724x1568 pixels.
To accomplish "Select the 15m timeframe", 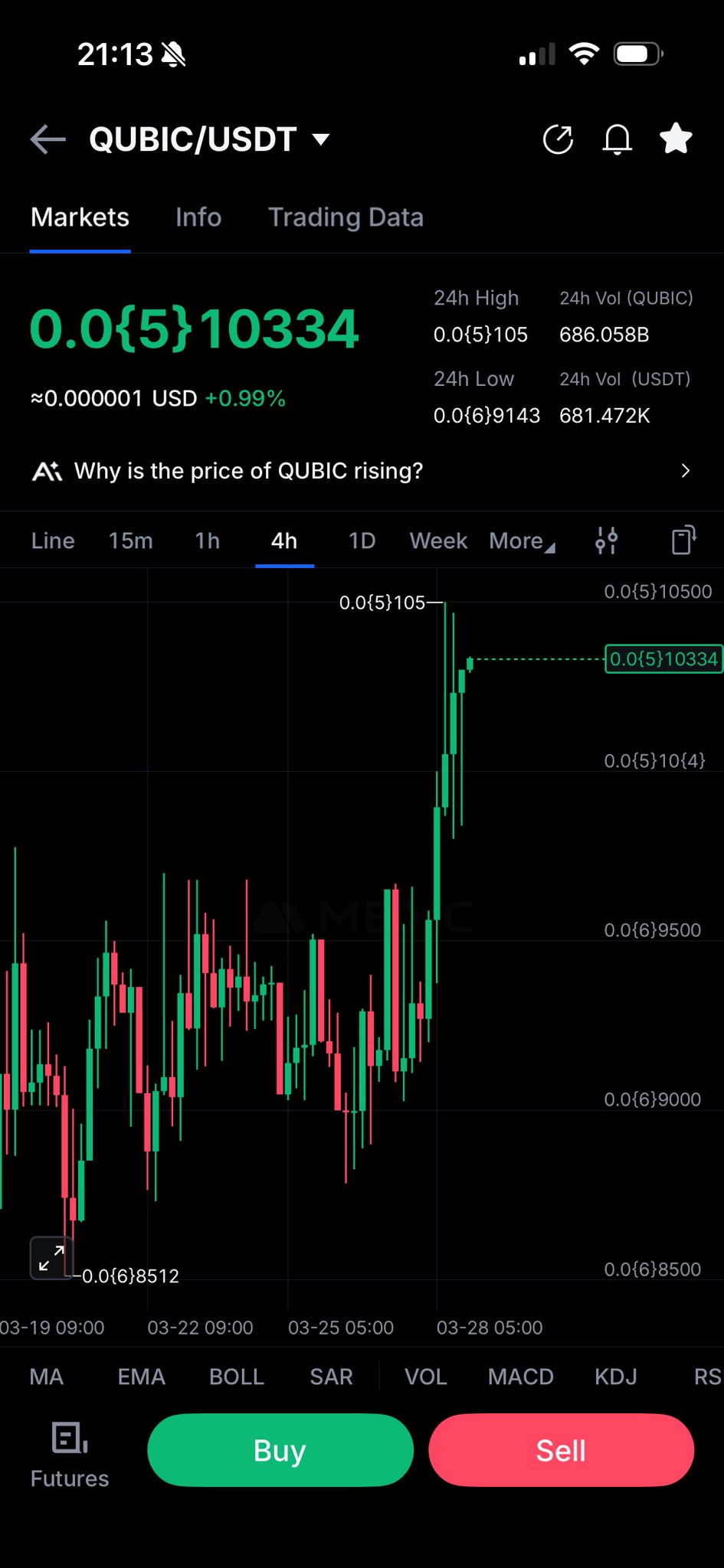I will coord(130,541).
